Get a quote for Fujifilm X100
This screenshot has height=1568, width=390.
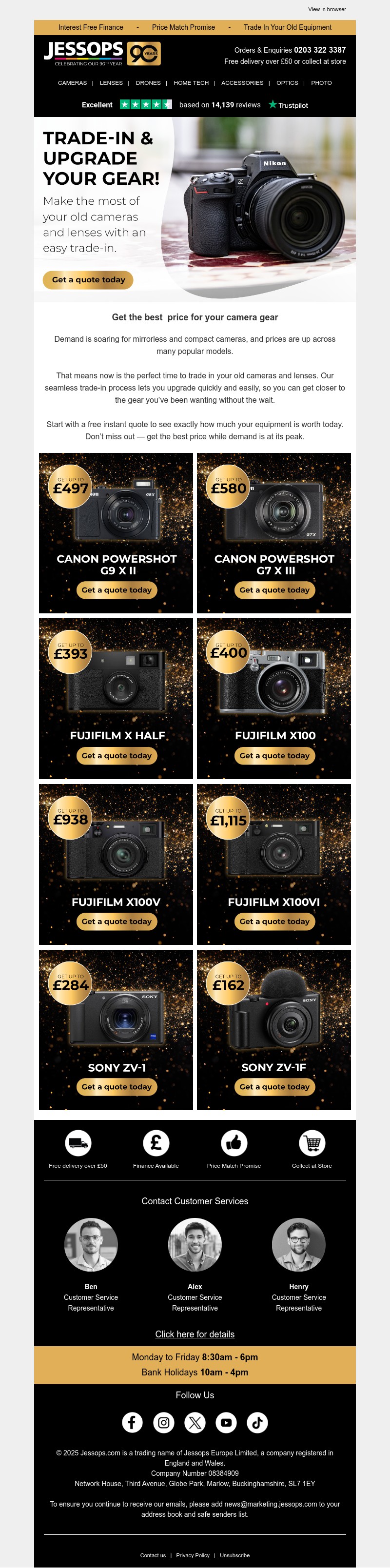(x=274, y=755)
